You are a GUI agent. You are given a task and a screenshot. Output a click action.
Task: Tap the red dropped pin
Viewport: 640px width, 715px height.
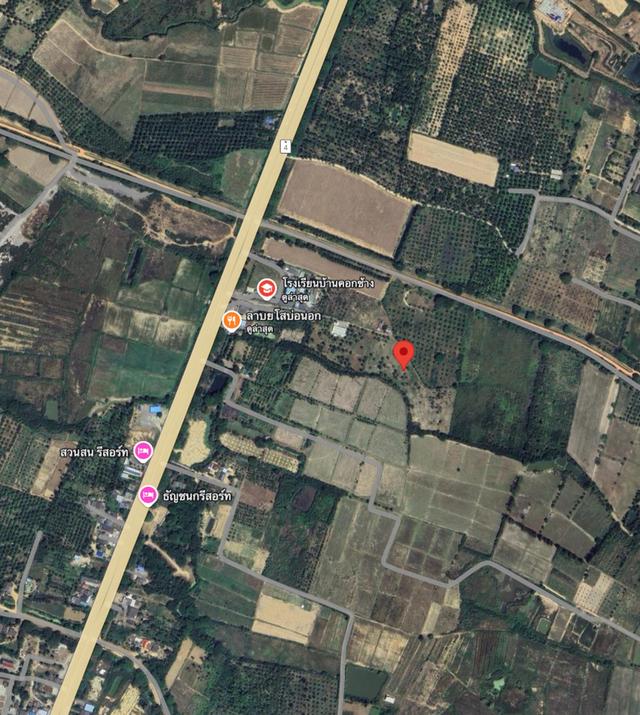click(x=403, y=353)
